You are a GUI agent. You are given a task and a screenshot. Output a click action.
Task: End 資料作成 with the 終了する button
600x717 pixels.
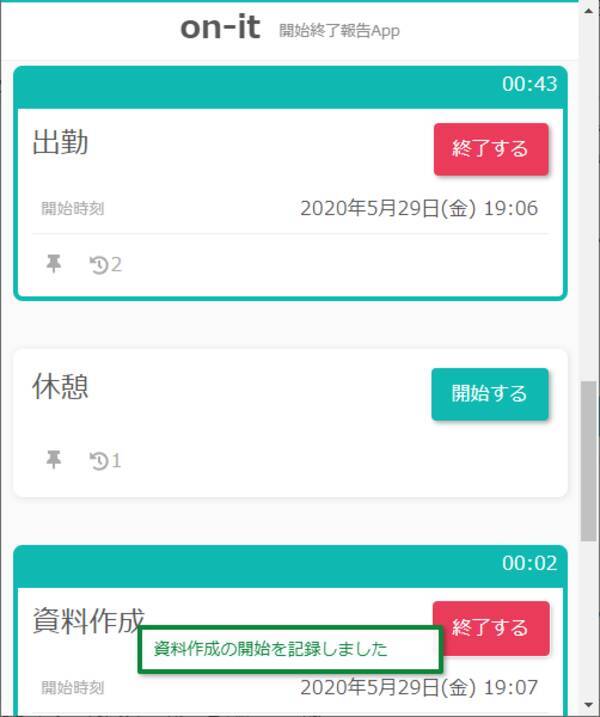pos(490,627)
